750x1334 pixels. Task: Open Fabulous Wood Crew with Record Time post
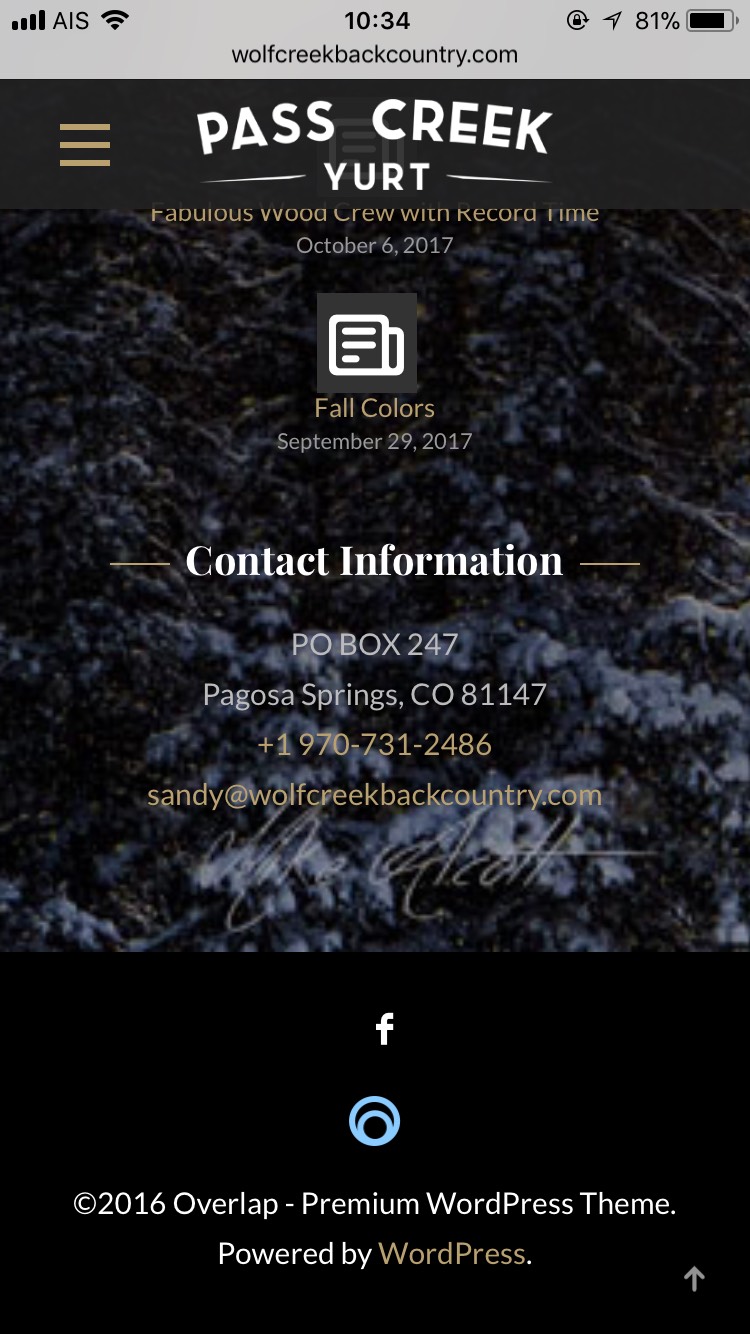(x=374, y=214)
